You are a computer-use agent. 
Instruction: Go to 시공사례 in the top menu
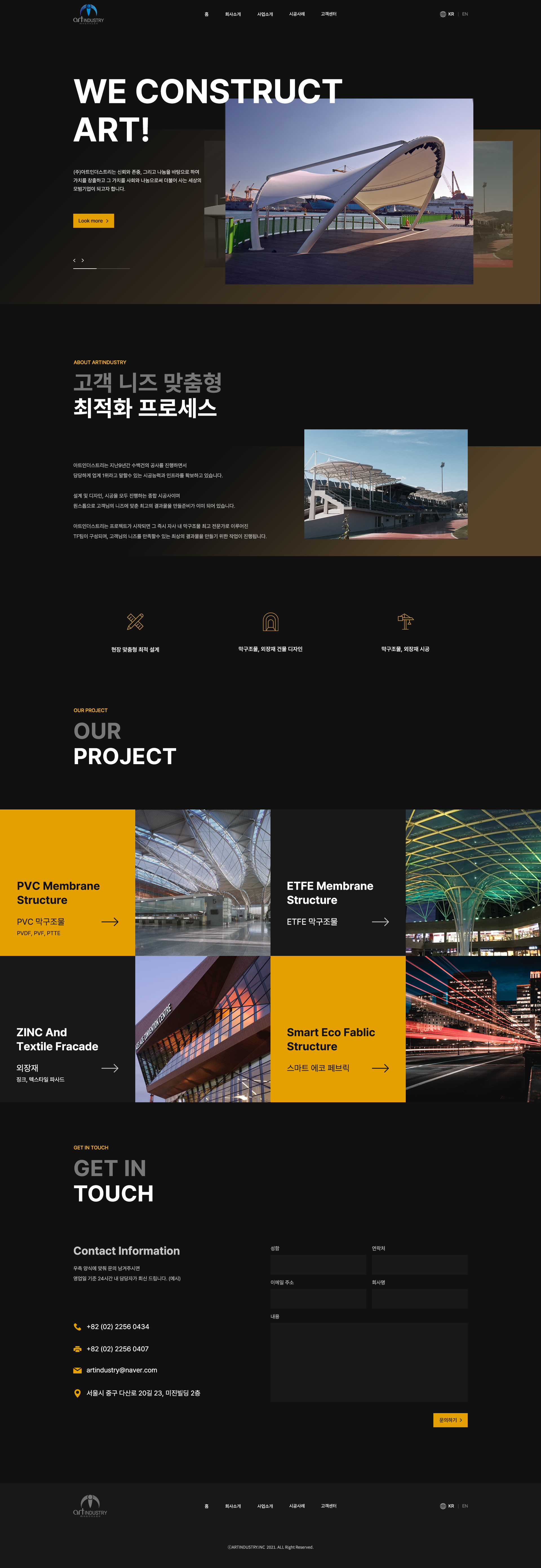[297, 14]
